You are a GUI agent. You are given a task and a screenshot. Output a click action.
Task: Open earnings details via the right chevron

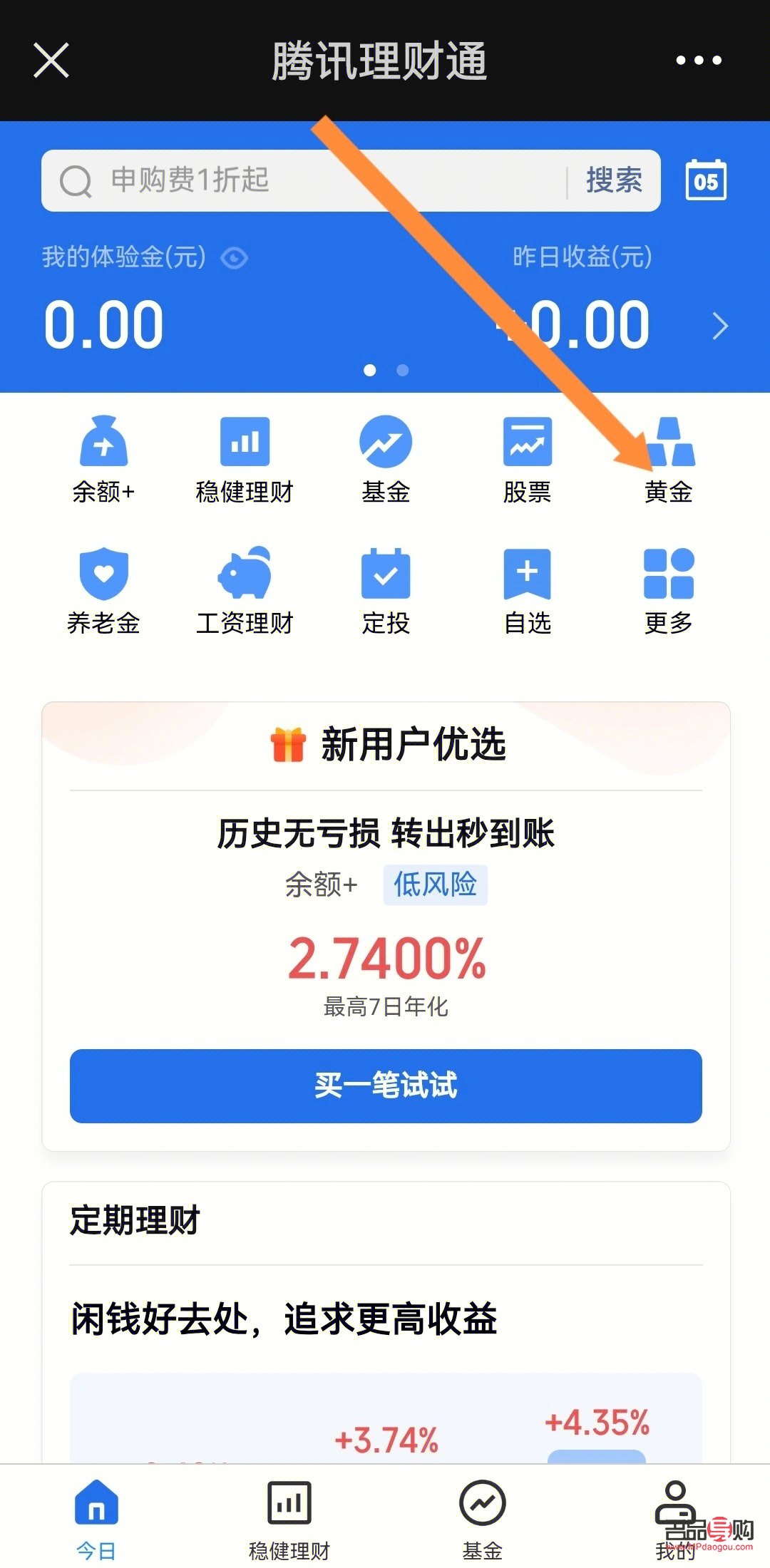pyautogui.click(x=718, y=326)
